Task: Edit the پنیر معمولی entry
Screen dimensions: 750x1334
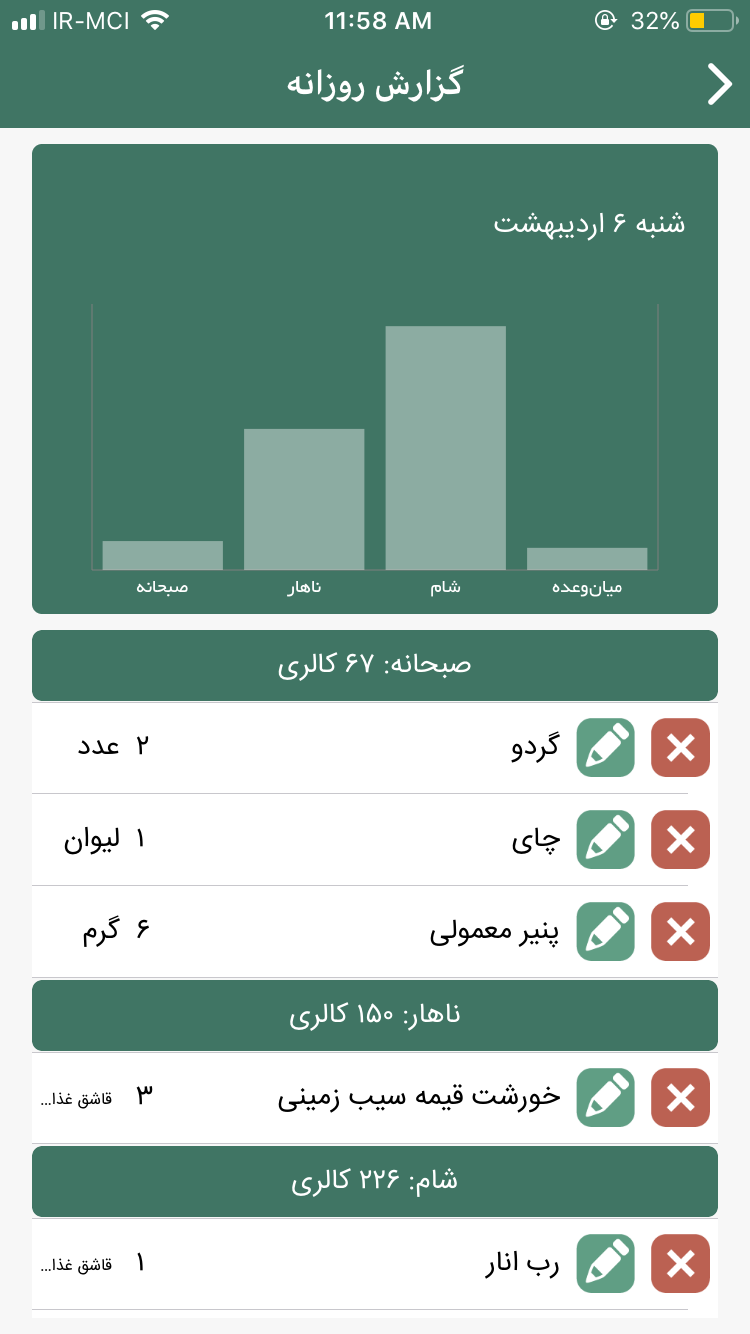Action: tap(606, 931)
